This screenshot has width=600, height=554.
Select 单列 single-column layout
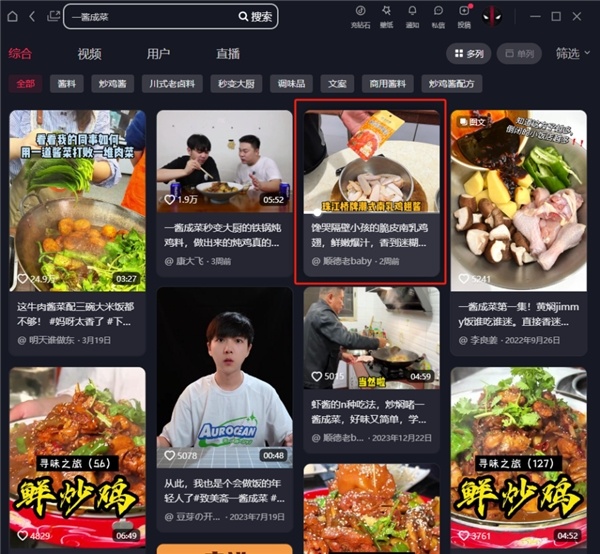coord(519,54)
